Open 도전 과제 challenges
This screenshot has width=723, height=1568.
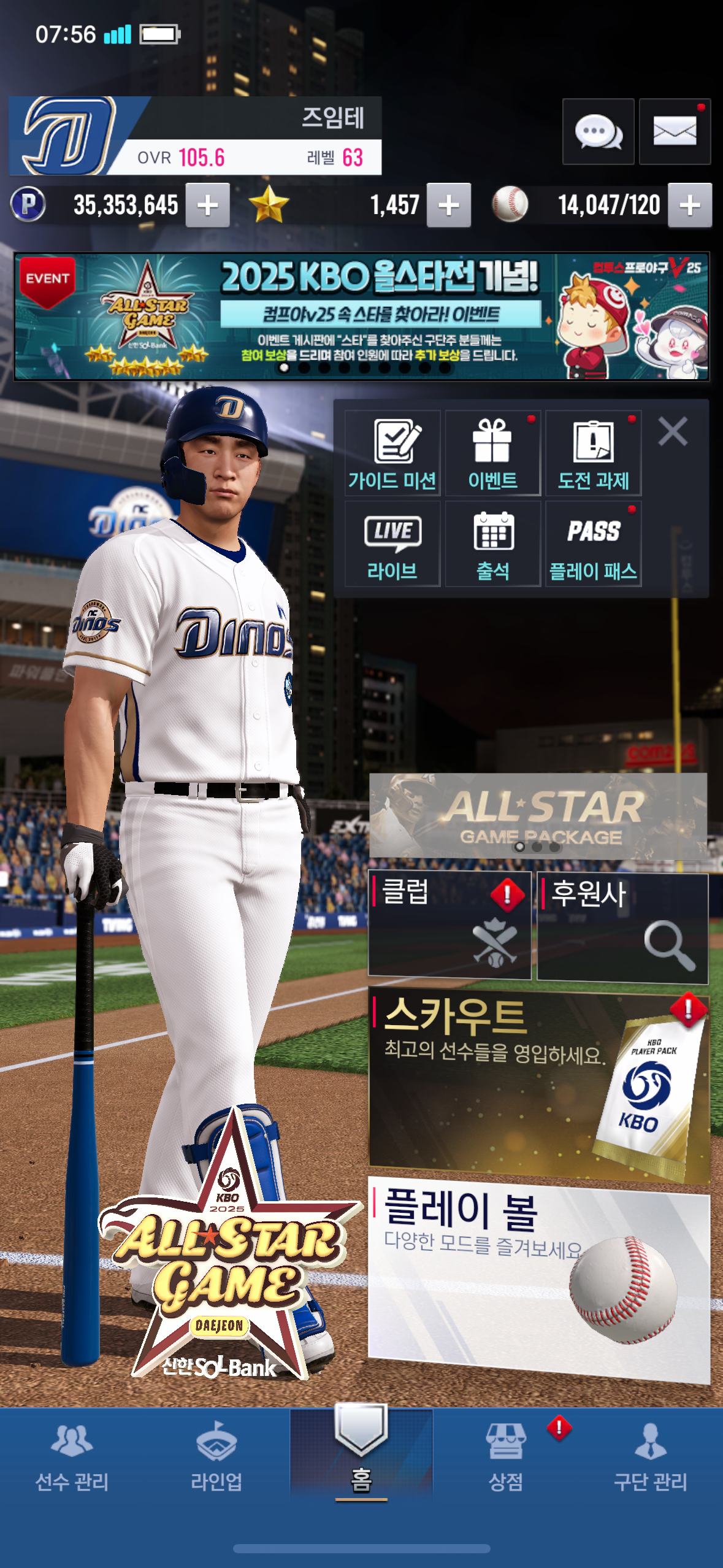tap(593, 453)
